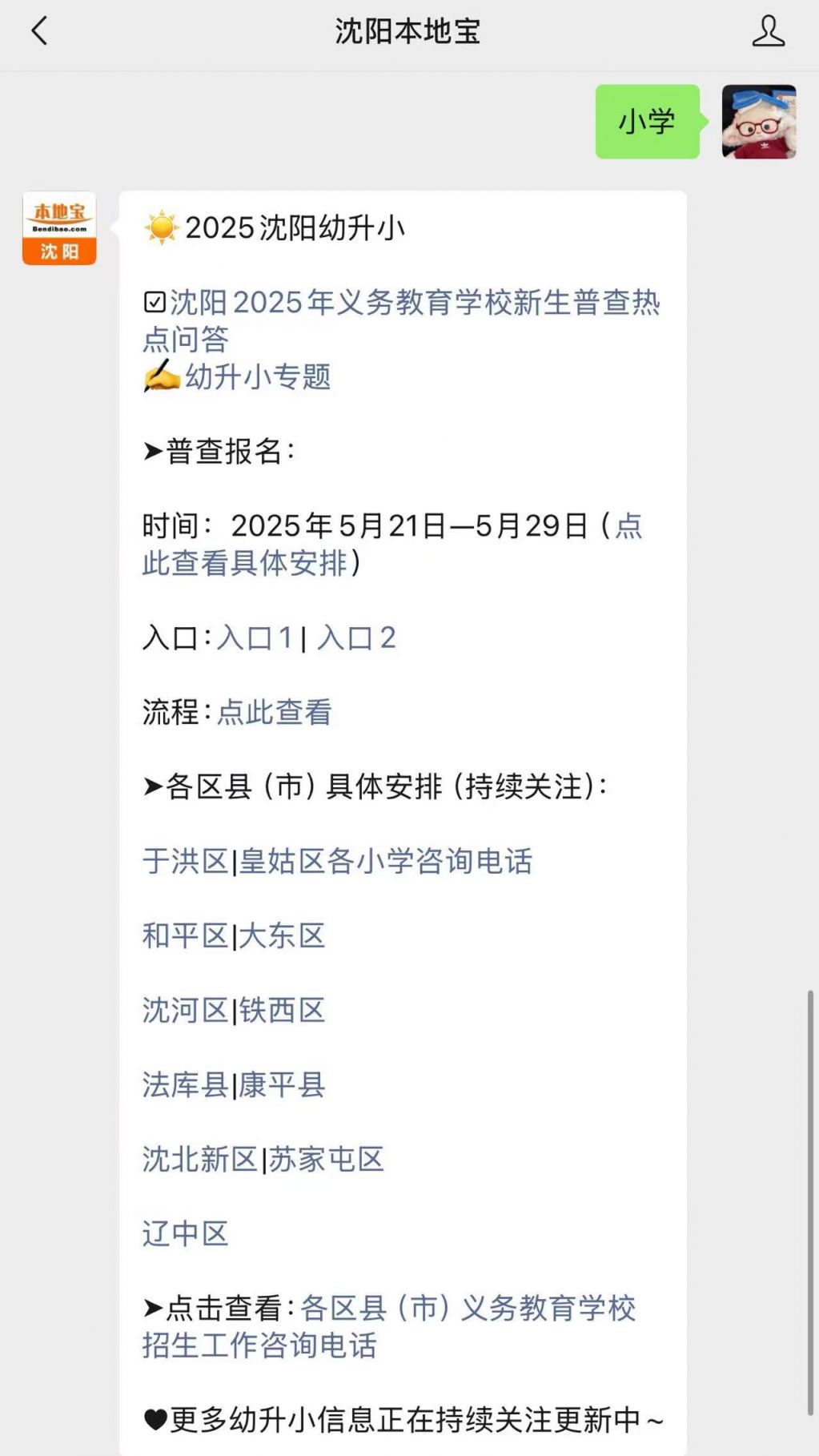The image size is (819, 1456).
Task: Open the account profile icon
Action: [x=768, y=31]
